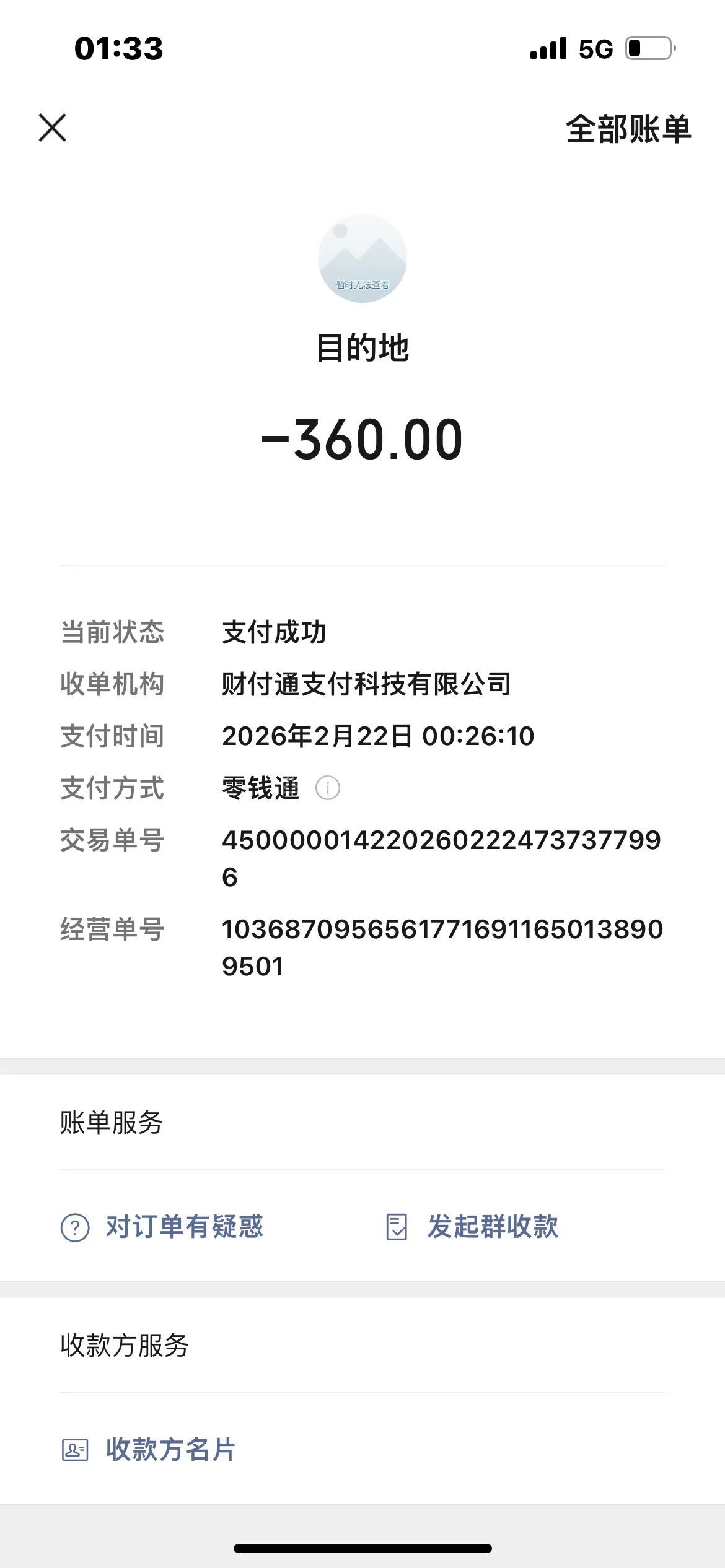This screenshot has height=1568, width=725.
Task: Tap the info icon beside 零钱通
Action: (327, 788)
